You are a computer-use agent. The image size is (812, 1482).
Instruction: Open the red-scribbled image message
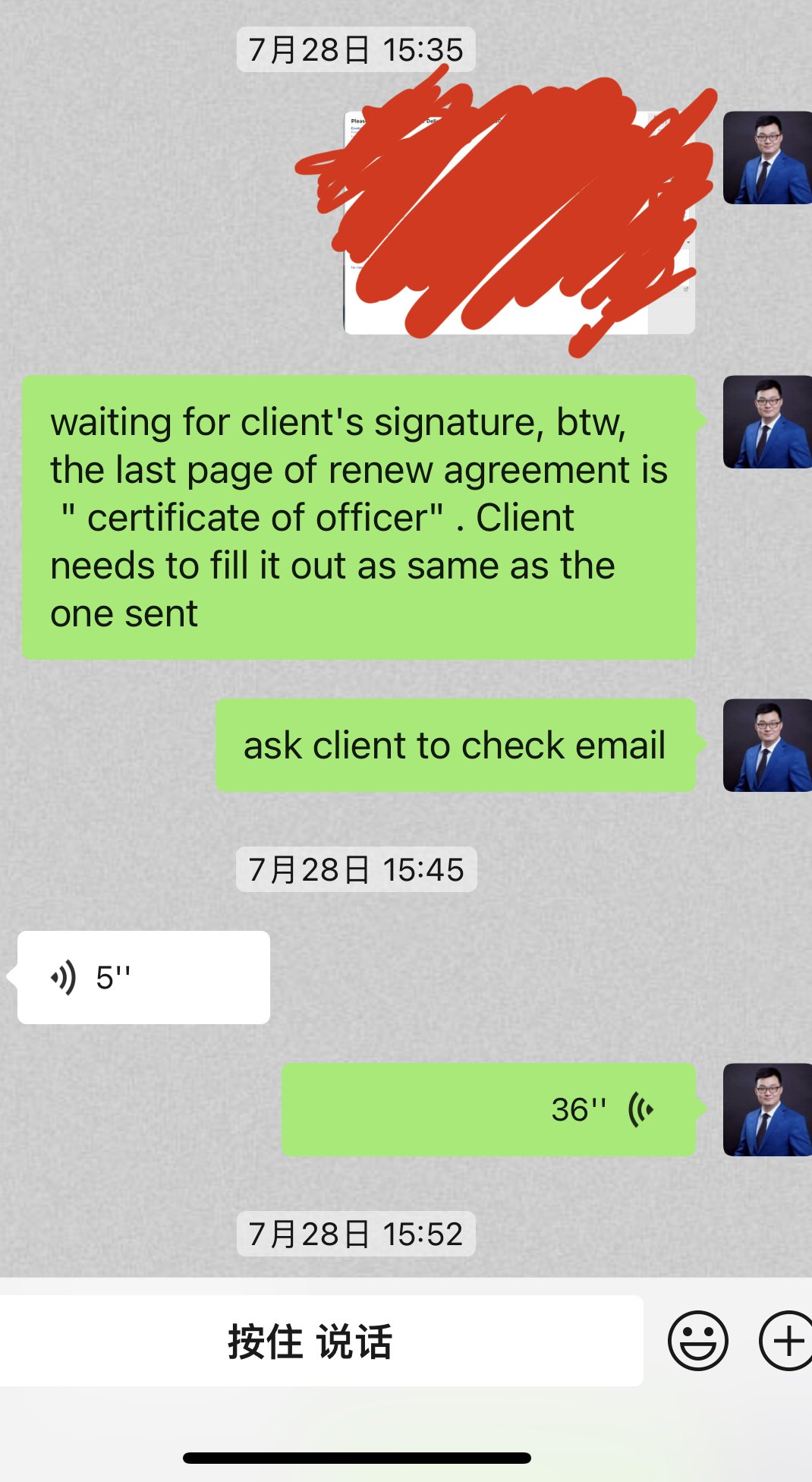point(519,223)
